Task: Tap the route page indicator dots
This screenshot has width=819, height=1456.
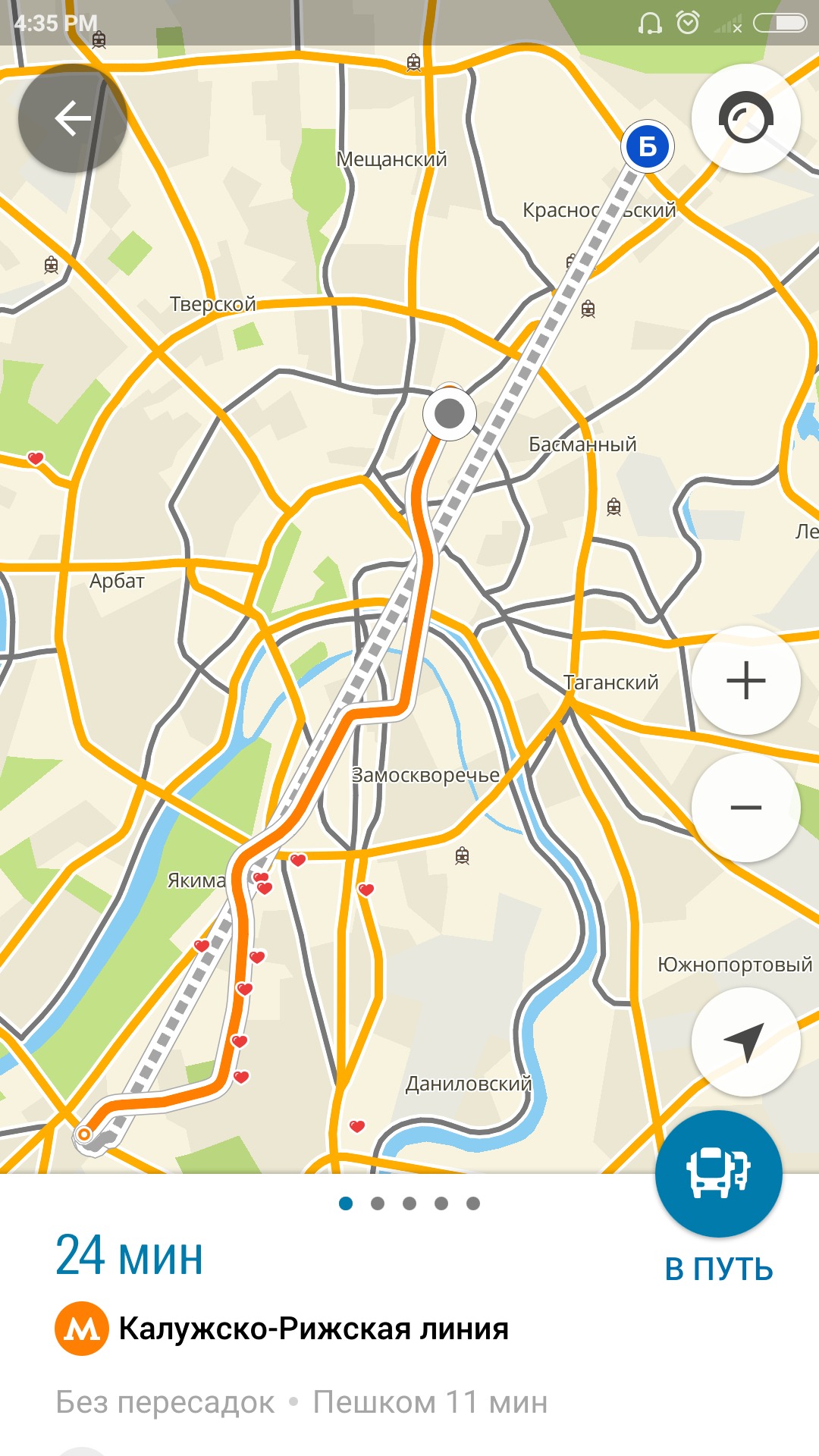Action: (409, 1203)
